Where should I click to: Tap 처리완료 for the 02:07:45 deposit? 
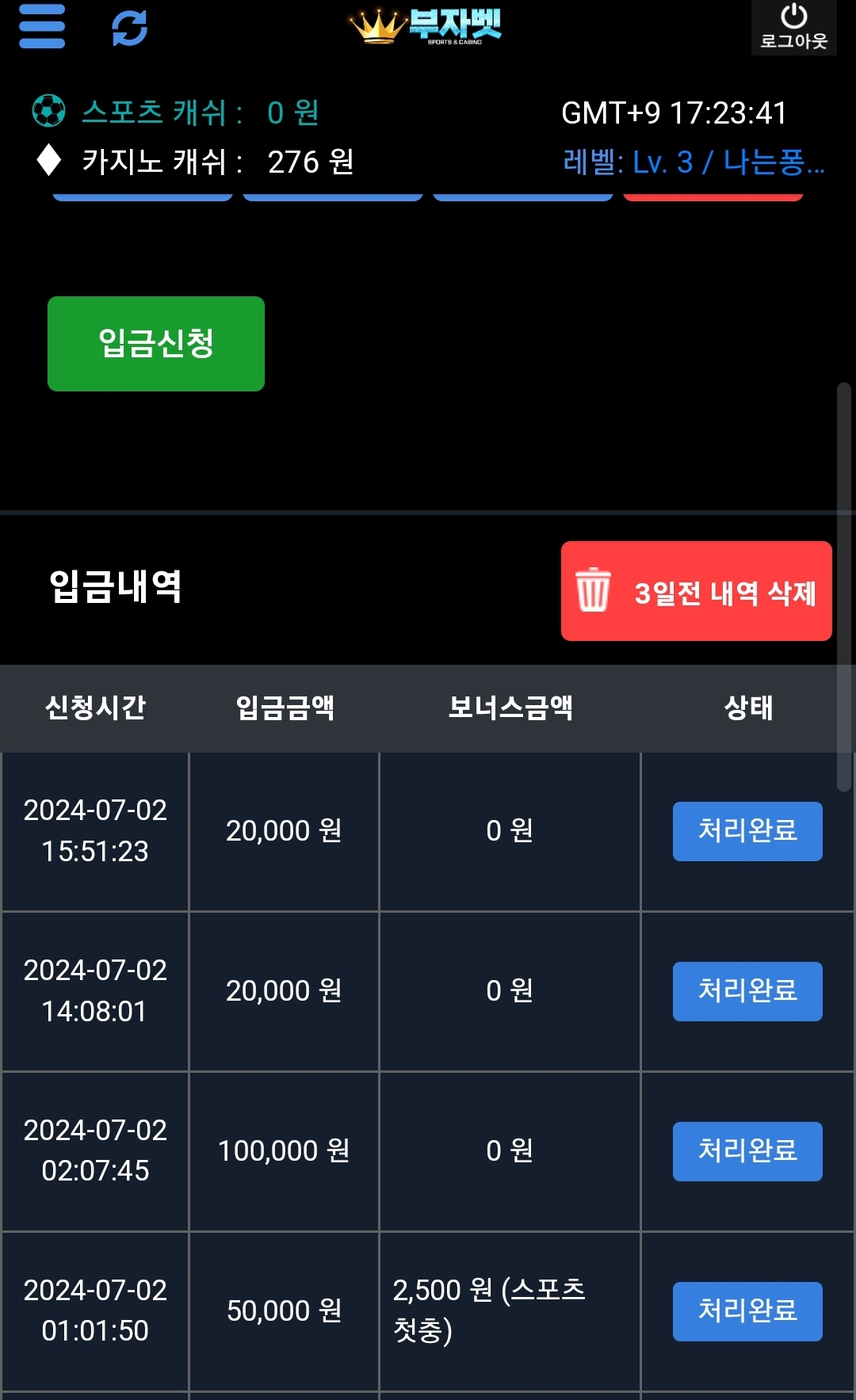747,1151
